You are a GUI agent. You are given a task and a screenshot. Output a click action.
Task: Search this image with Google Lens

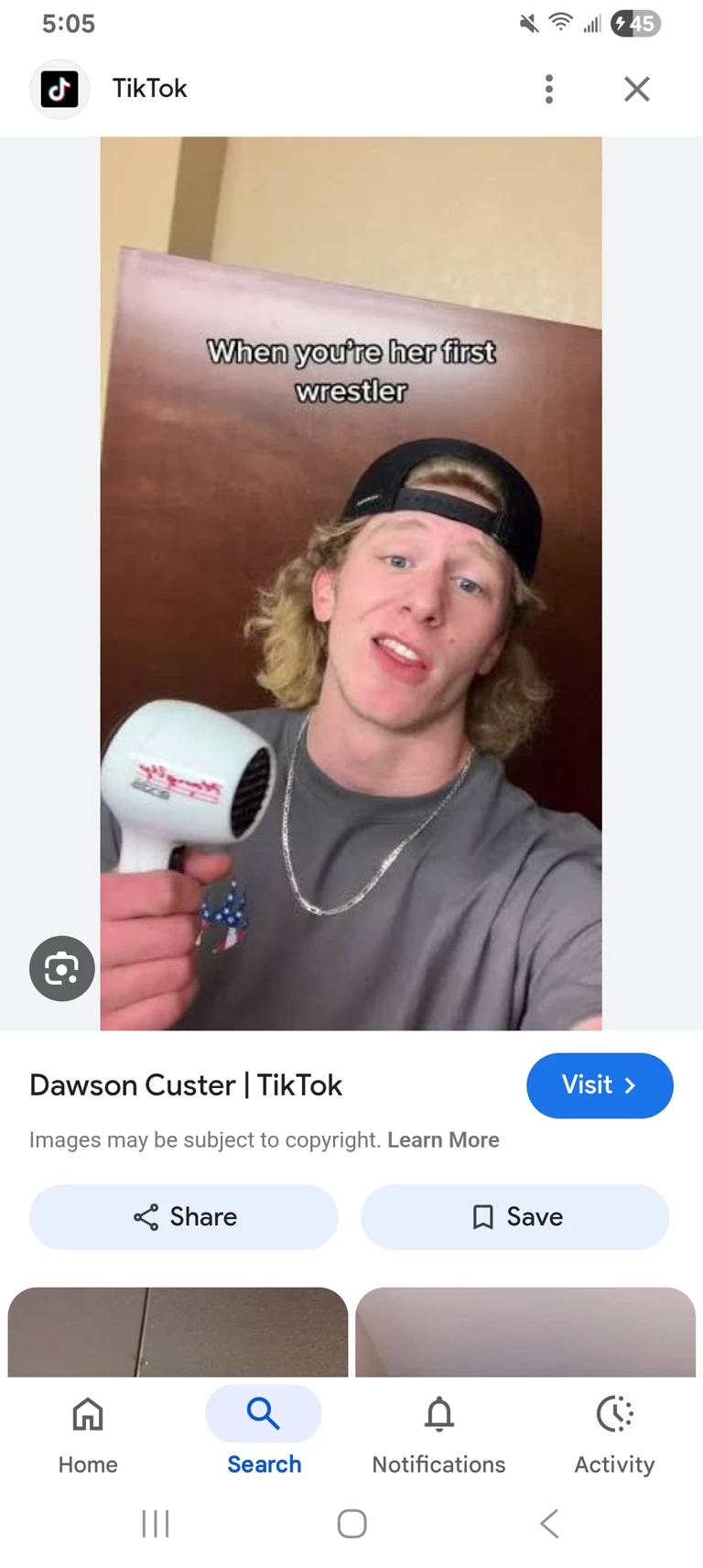(x=62, y=968)
